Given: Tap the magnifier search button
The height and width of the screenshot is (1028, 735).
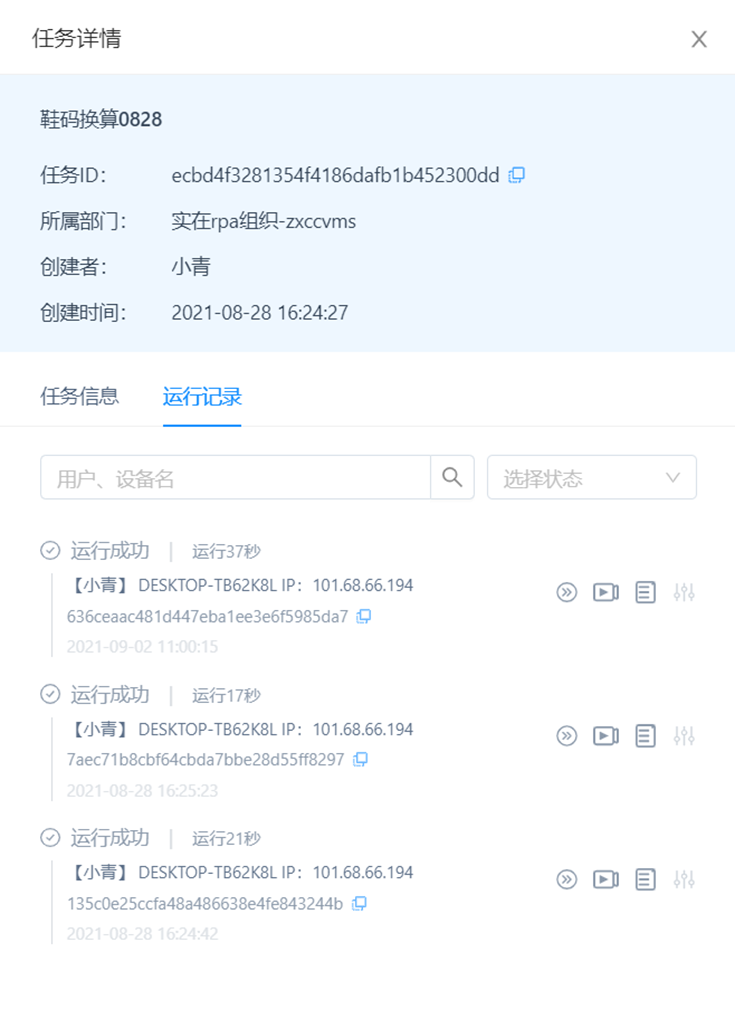Looking at the screenshot, I should (x=452, y=478).
